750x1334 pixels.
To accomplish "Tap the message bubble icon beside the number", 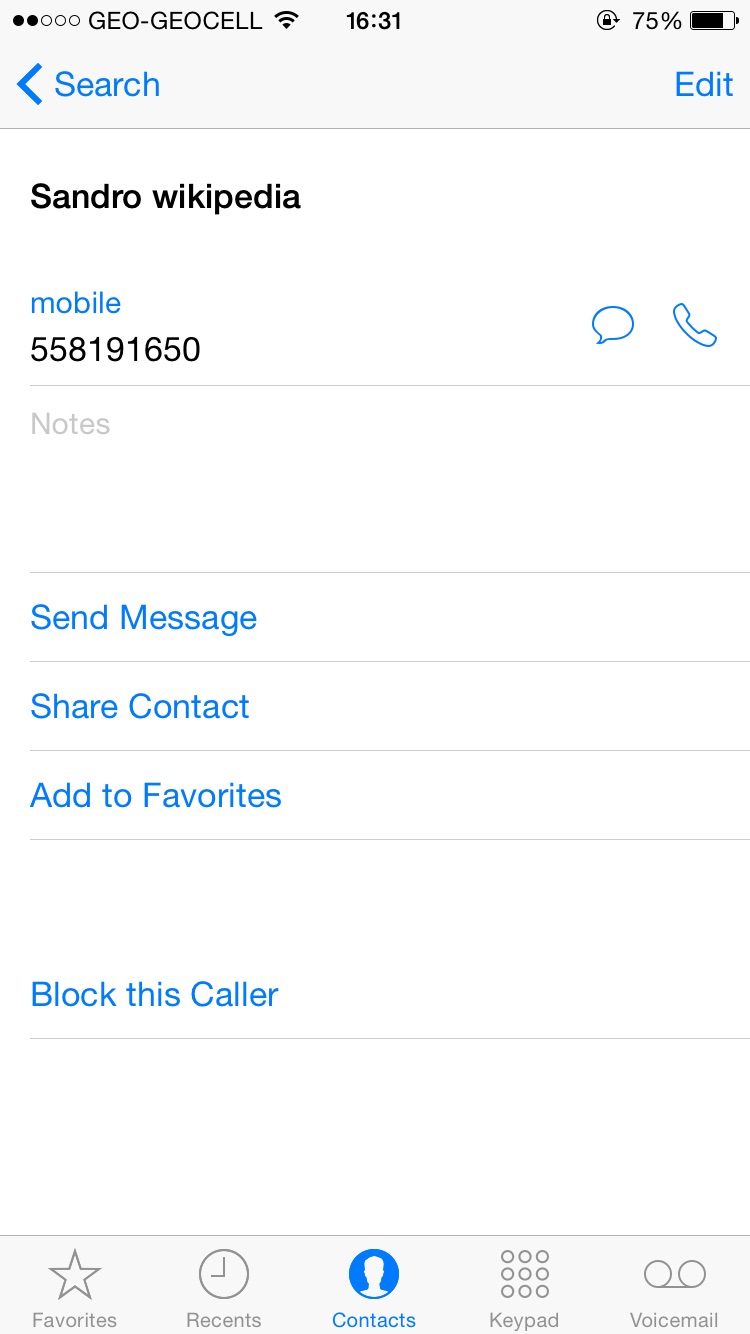I will [613, 325].
